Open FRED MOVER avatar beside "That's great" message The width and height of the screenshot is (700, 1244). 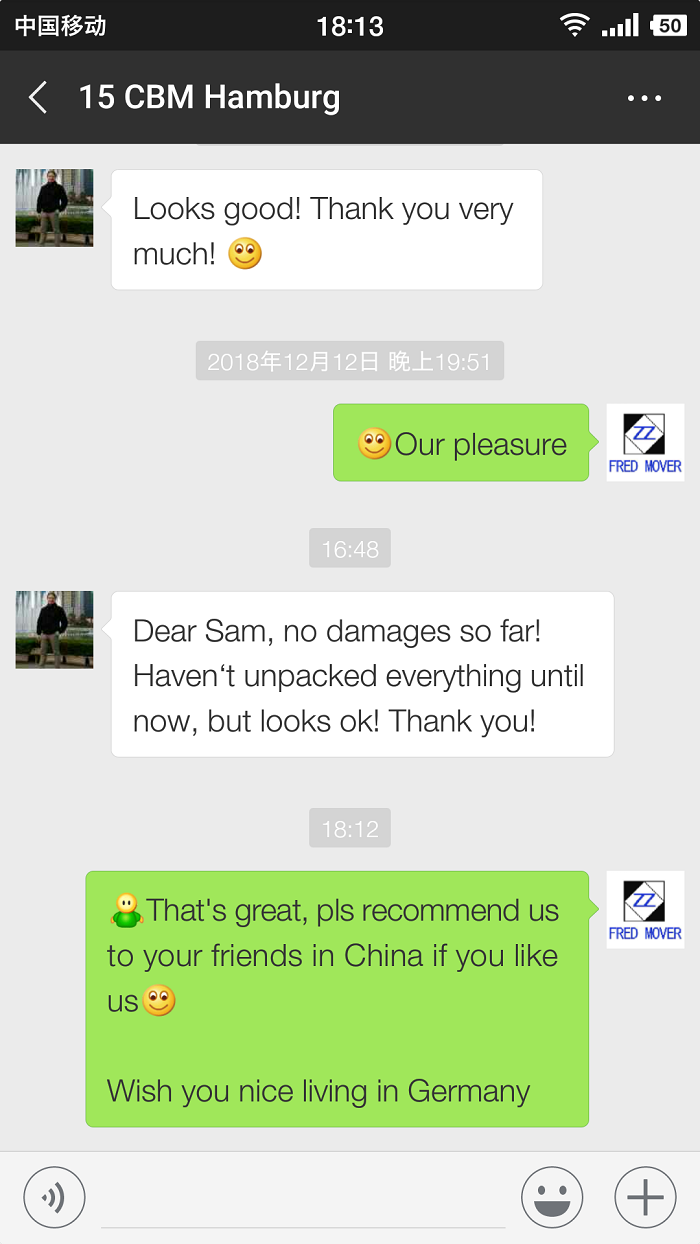pos(645,910)
